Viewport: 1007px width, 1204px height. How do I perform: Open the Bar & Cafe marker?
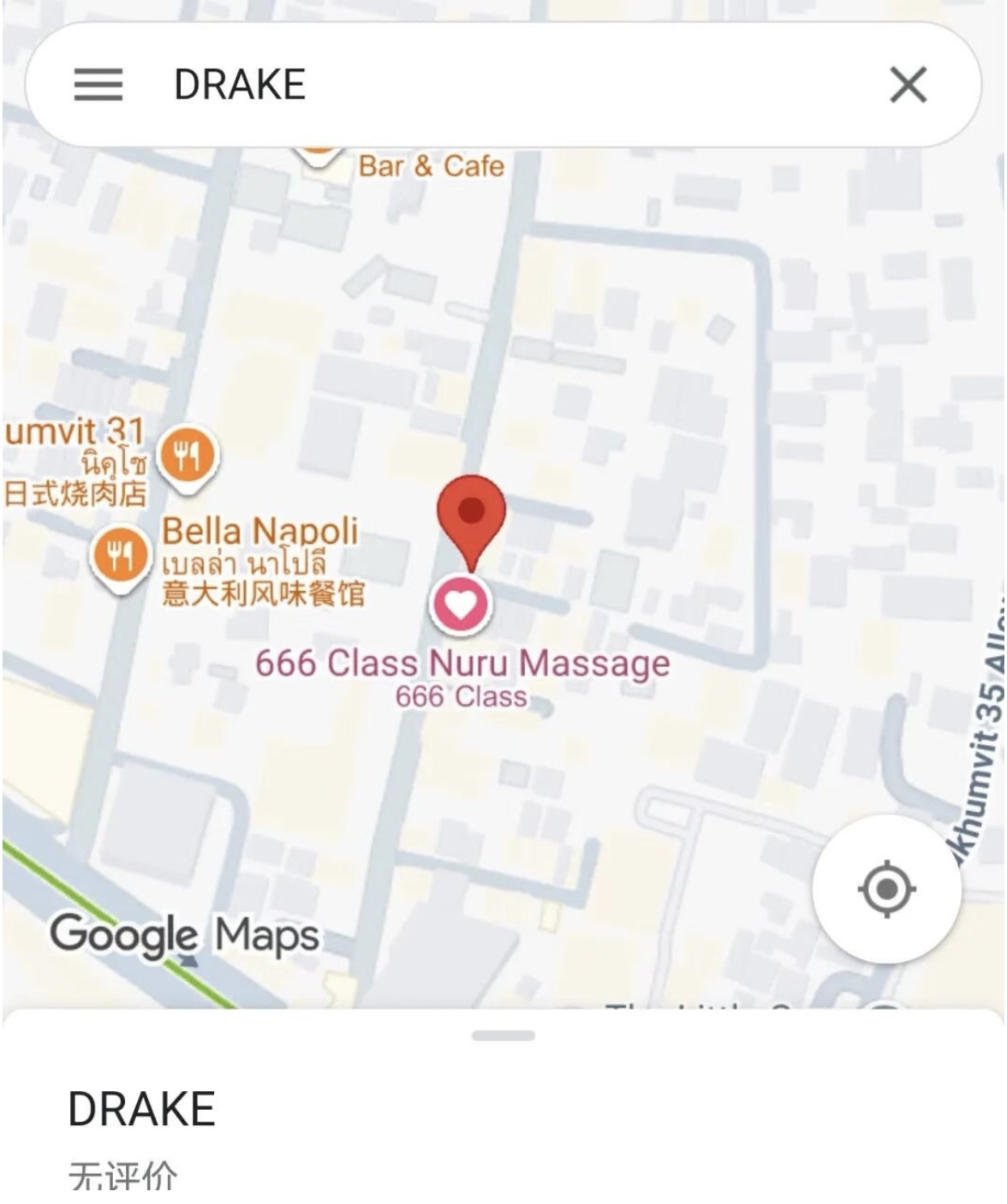319,156
